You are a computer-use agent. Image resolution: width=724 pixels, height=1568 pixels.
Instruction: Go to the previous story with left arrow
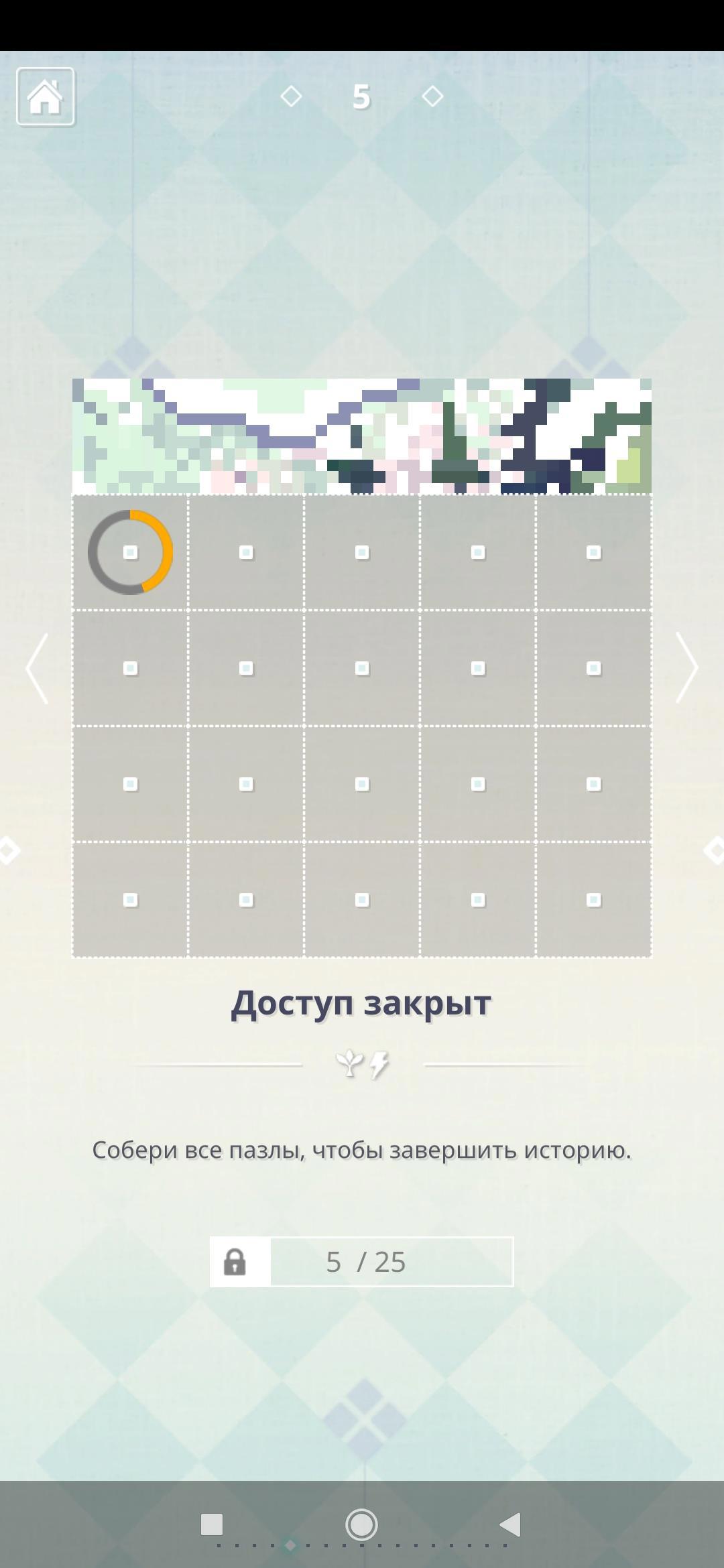tap(38, 668)
